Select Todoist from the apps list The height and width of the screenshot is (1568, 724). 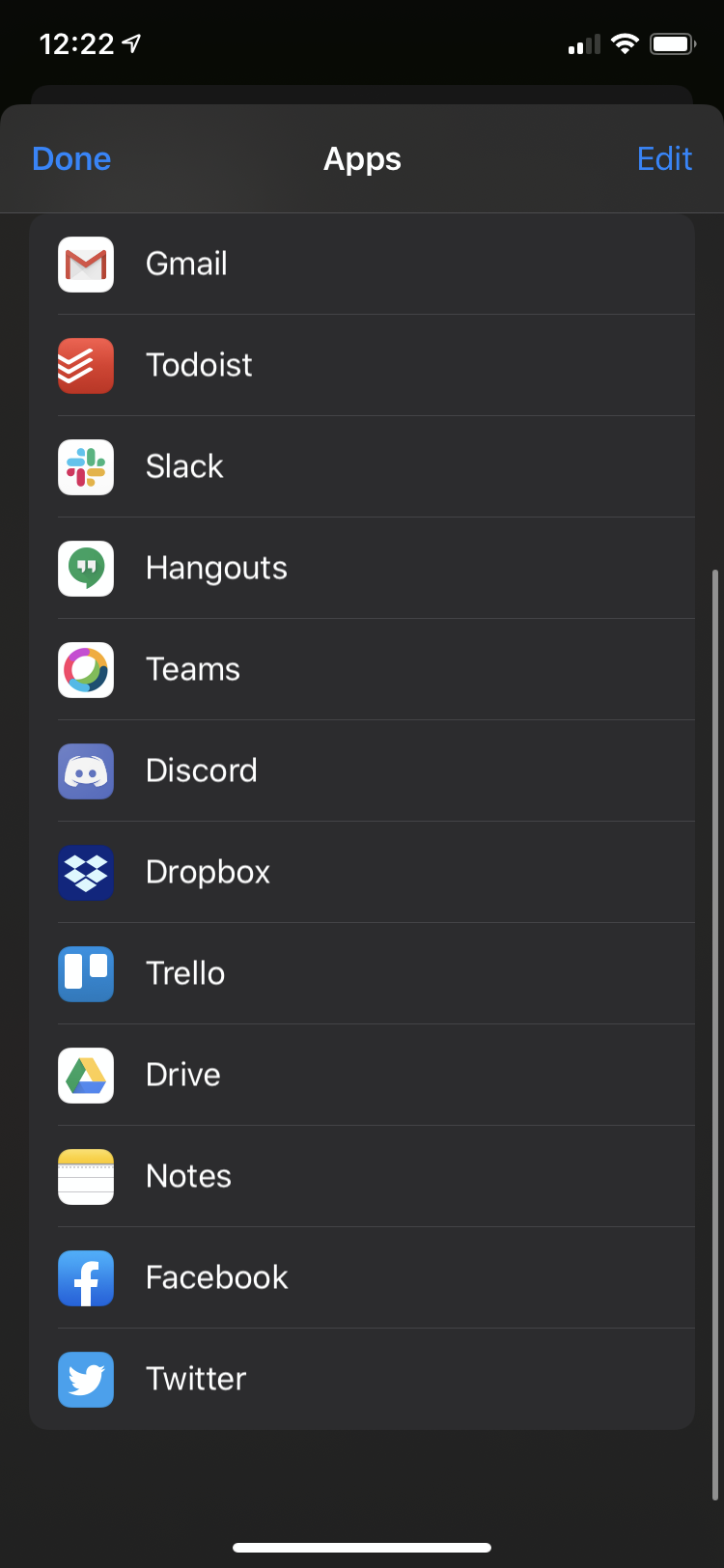[x=362, y=365]
